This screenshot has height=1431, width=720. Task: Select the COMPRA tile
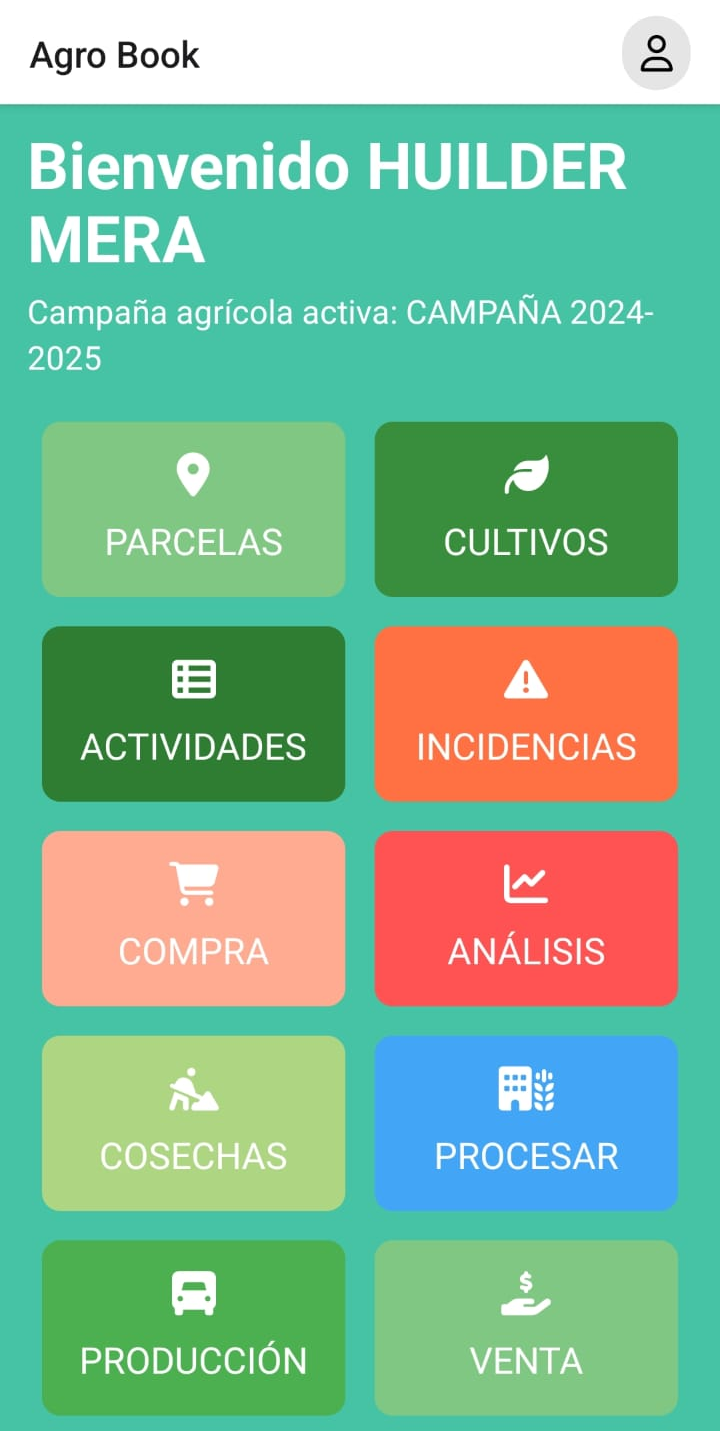pyautogui.click(x=193, y=918)
